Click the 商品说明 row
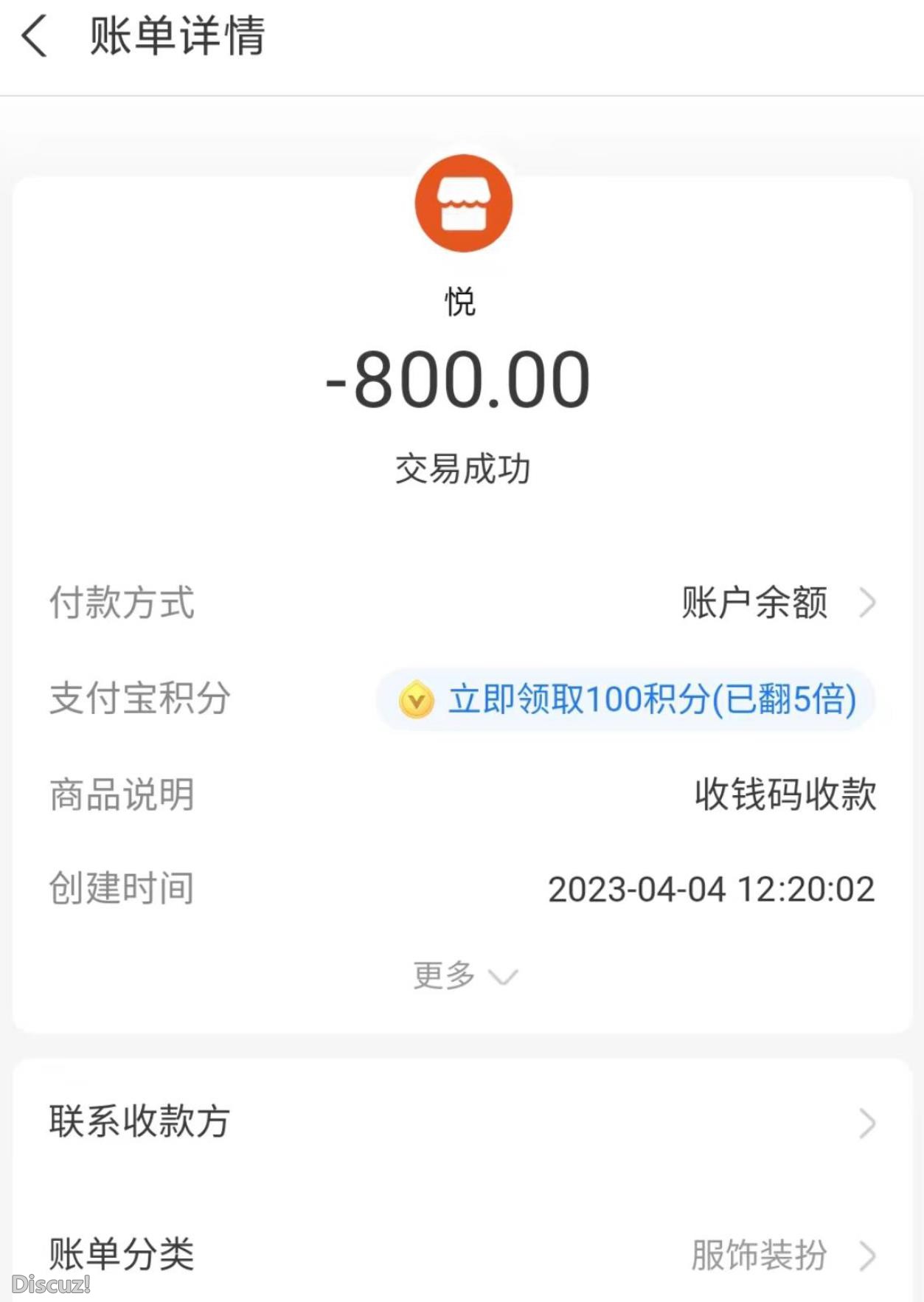The width and height of the screenshot is (924, 1302). point(120,794)
